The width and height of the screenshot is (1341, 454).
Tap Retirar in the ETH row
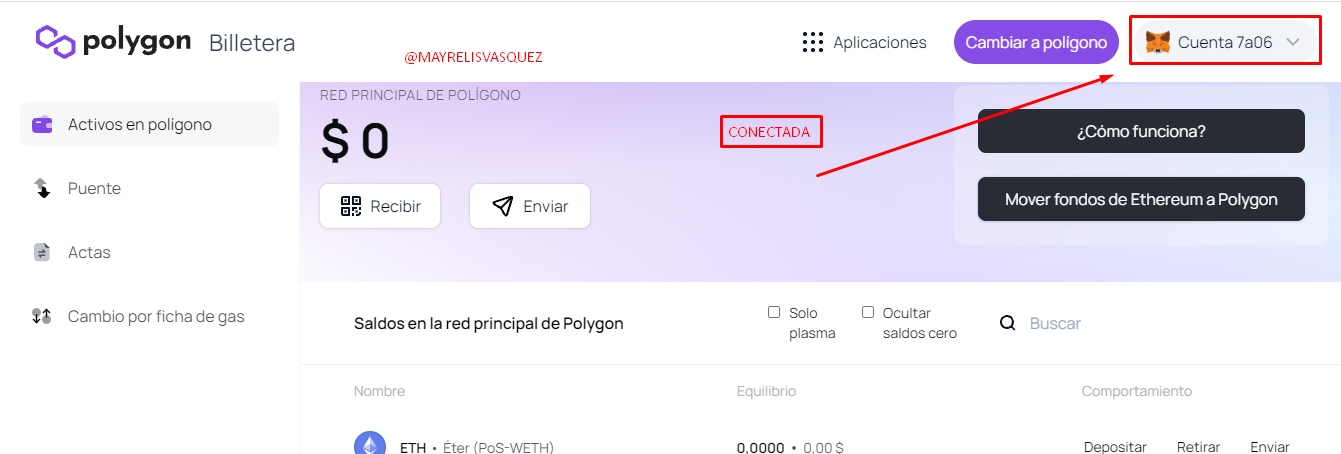pos(1198,447)
